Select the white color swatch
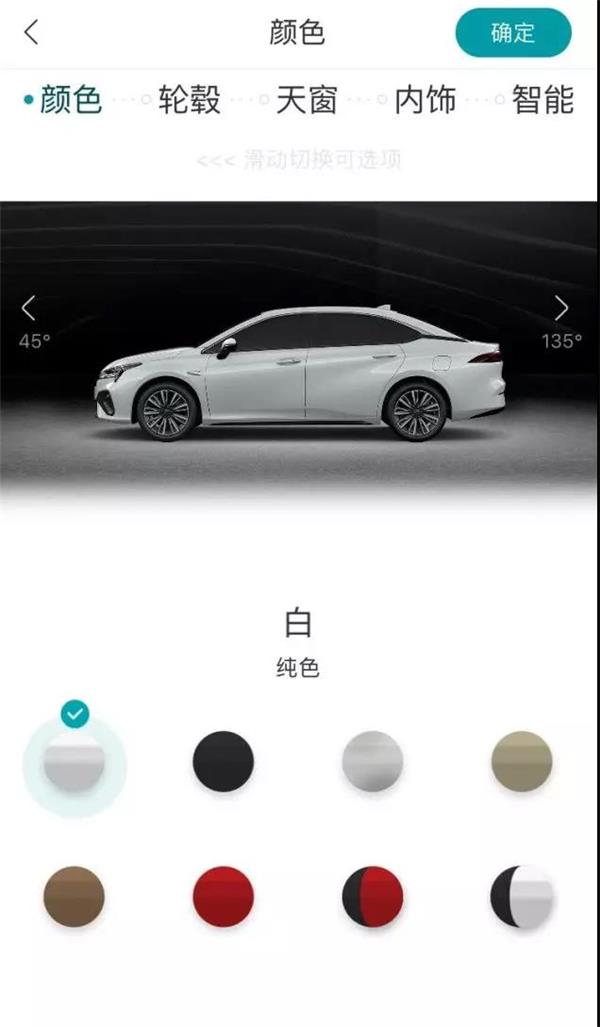Image resolution: width=600 pixels, height=1027 pixels. (74, 765)
